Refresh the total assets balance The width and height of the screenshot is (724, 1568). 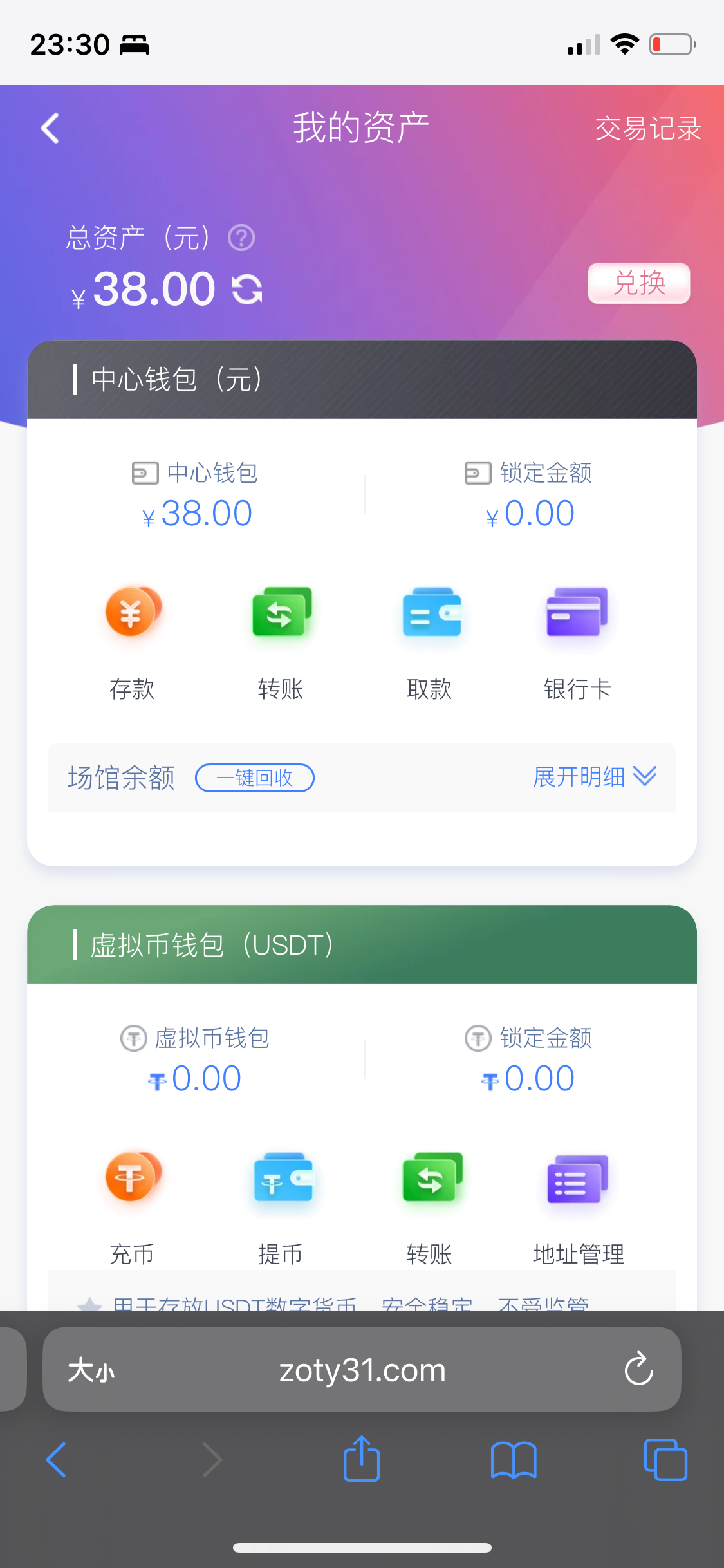(x=248, y=289)
